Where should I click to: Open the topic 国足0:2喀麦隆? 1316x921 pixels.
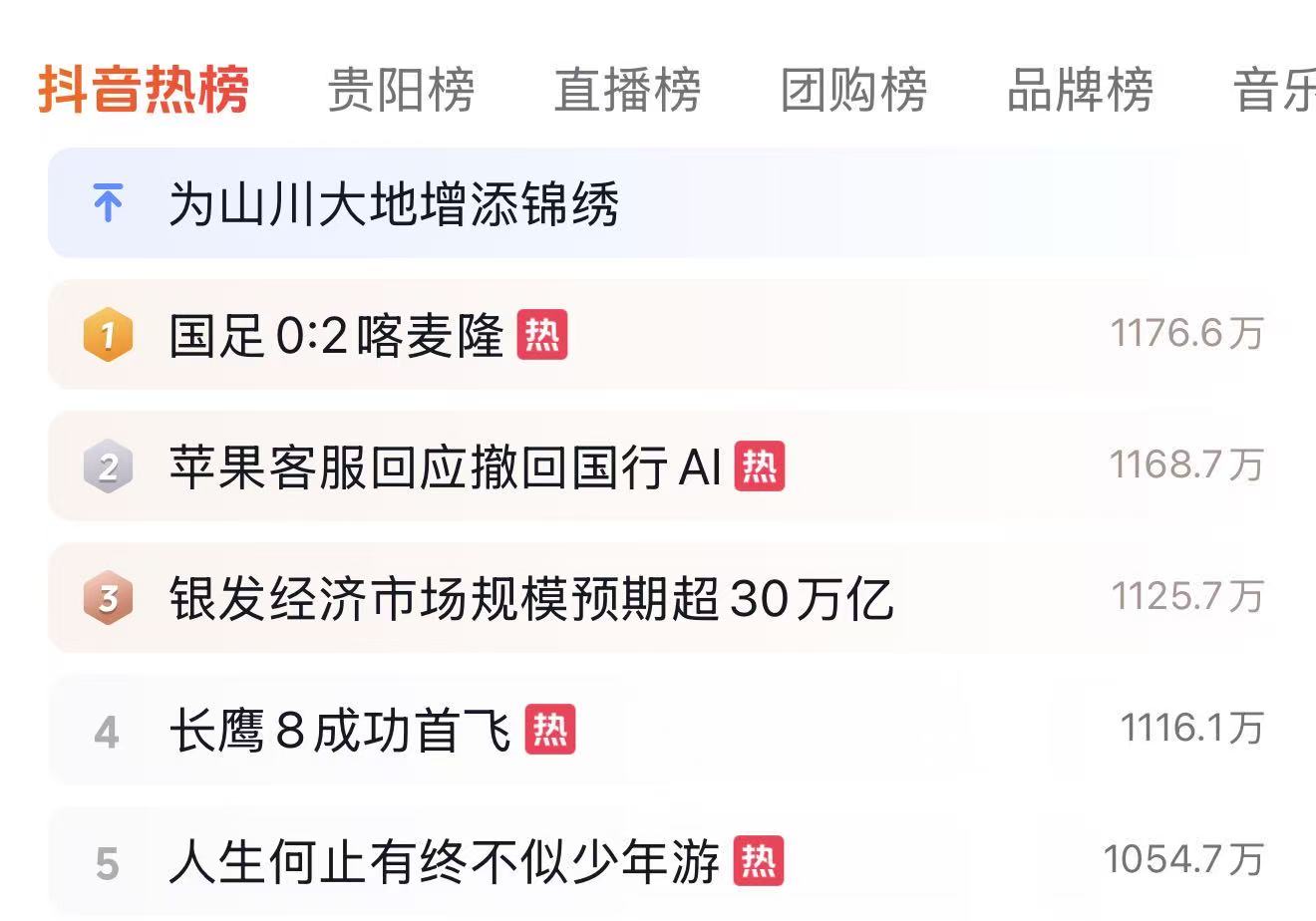336,335
